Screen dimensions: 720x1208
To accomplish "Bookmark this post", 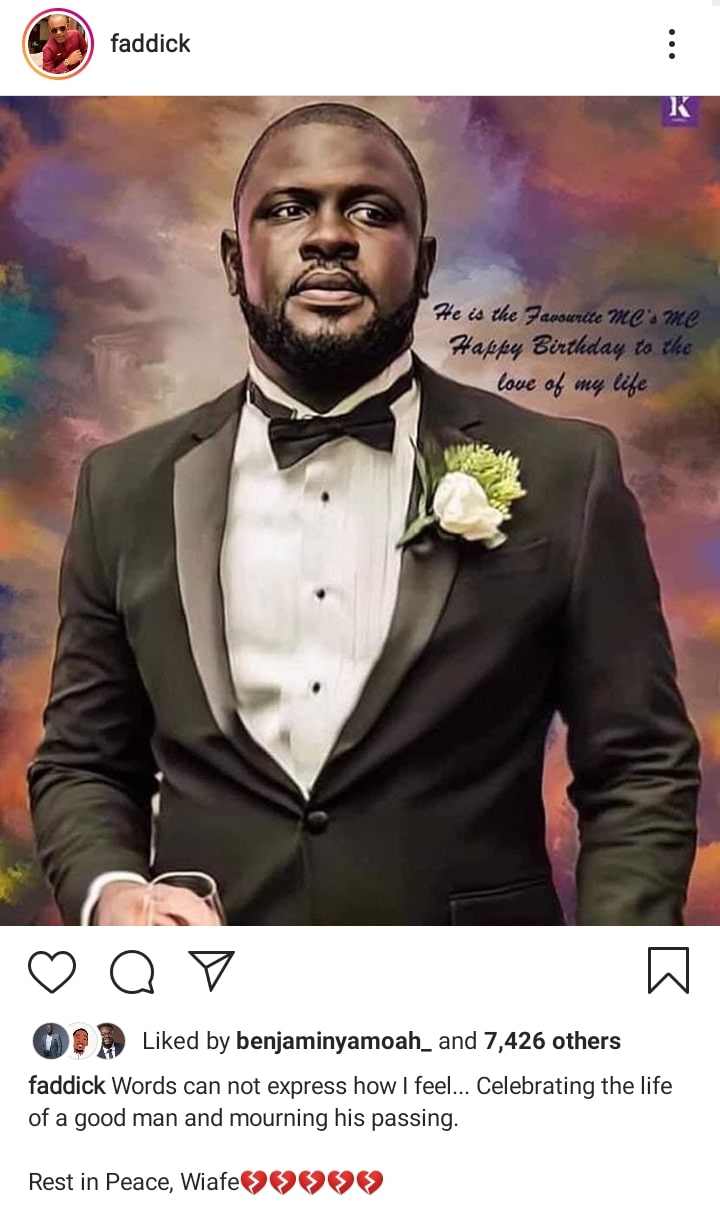I will (x=668, y=970).
